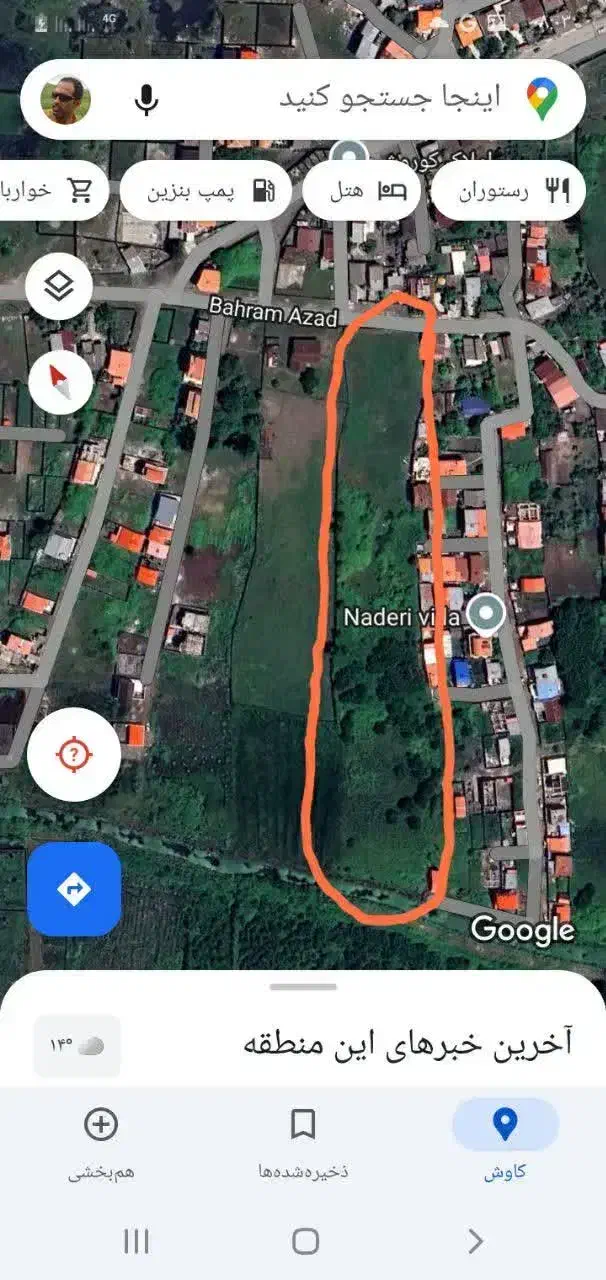This screenshot has width=606, height=1280.
Task: Start voice search with the microphone
Action: coord(148,100)
